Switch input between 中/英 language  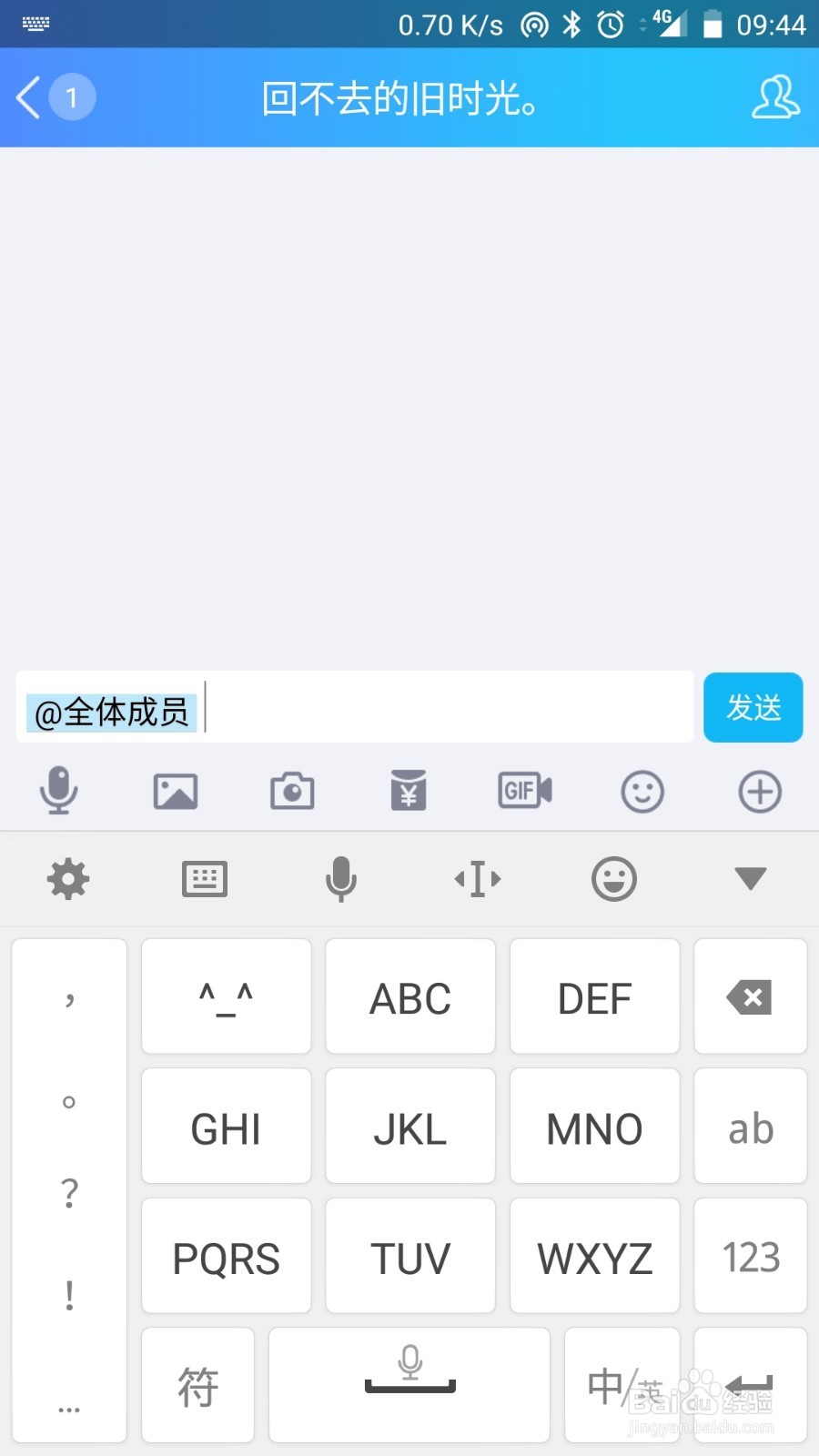tap(622, 1385)
